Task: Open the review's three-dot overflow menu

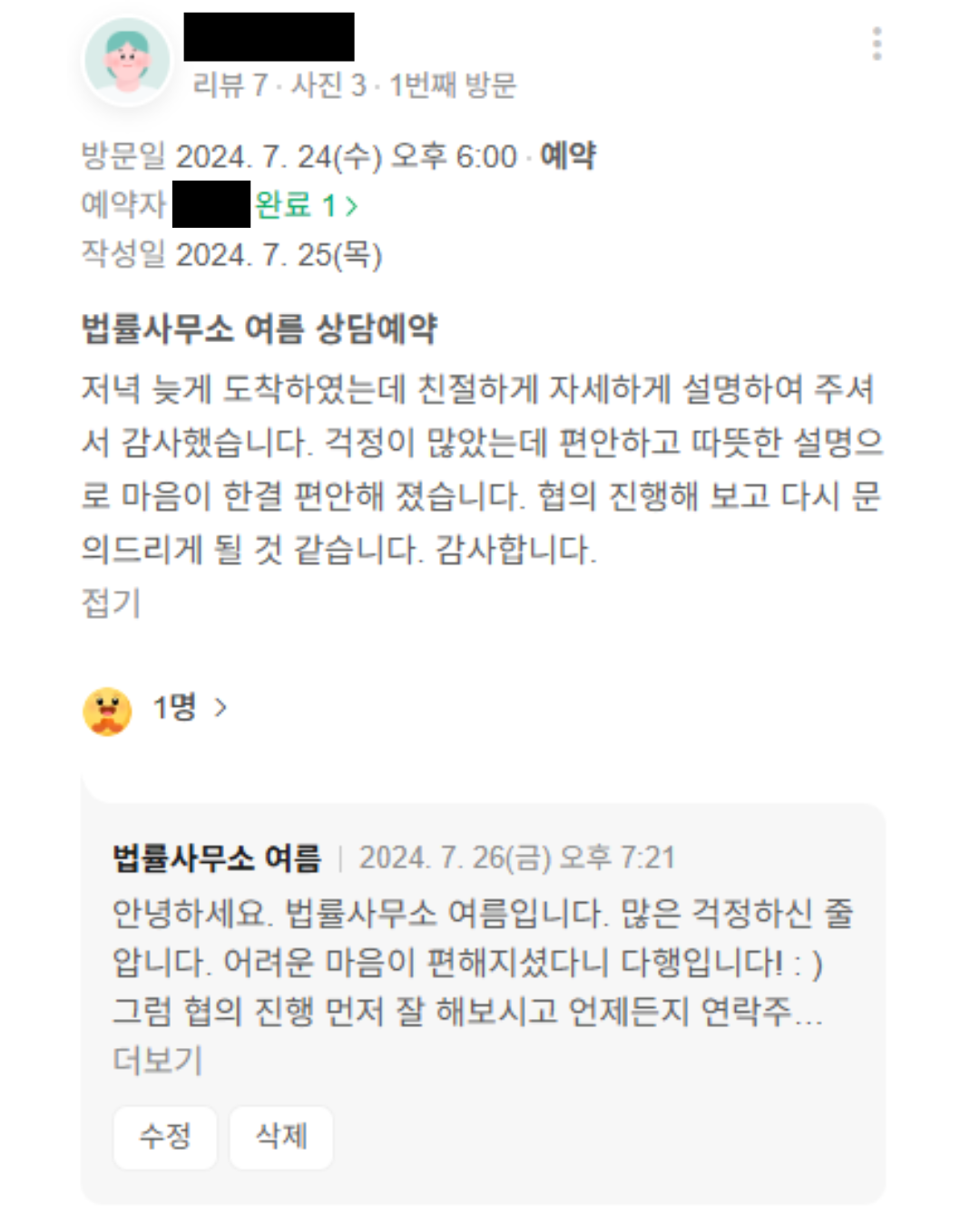Action: click(x=877, y=44)
